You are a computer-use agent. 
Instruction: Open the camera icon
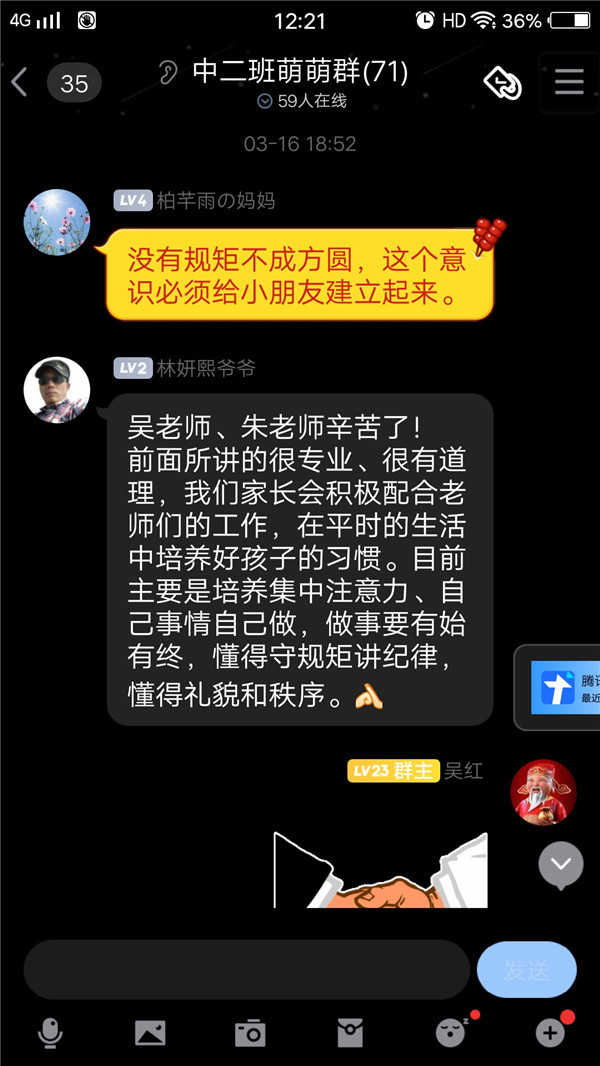click(x=250, y=1033)
